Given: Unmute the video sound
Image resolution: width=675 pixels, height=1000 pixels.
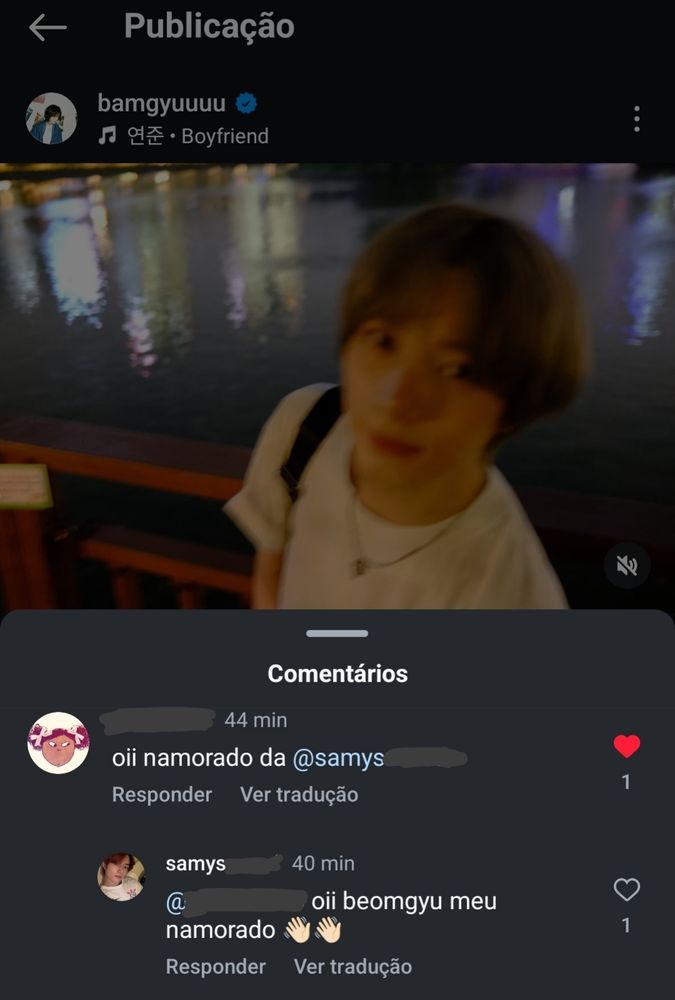Looking at the screenshot, I should coord(627,567).
